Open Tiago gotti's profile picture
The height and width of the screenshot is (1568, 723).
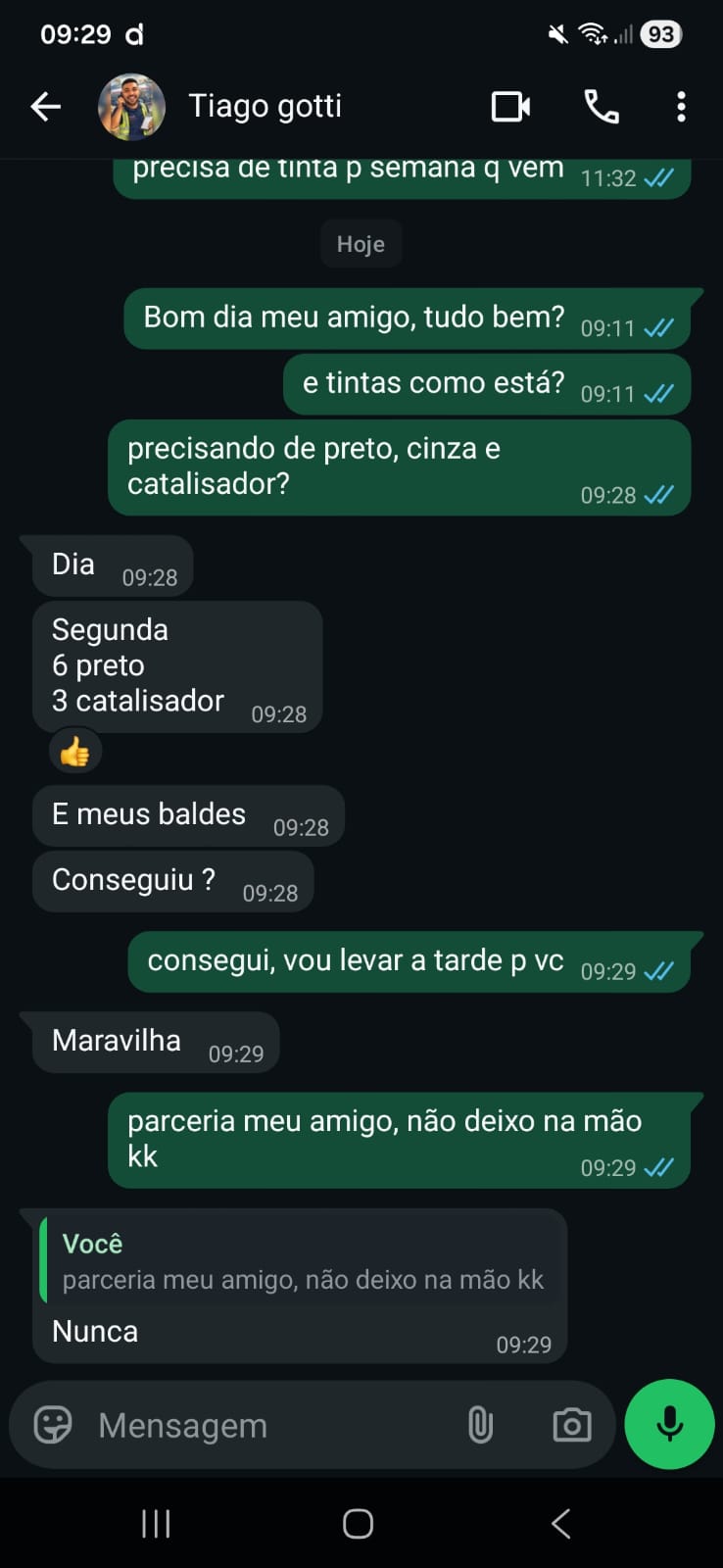click(x=131, y=107)
